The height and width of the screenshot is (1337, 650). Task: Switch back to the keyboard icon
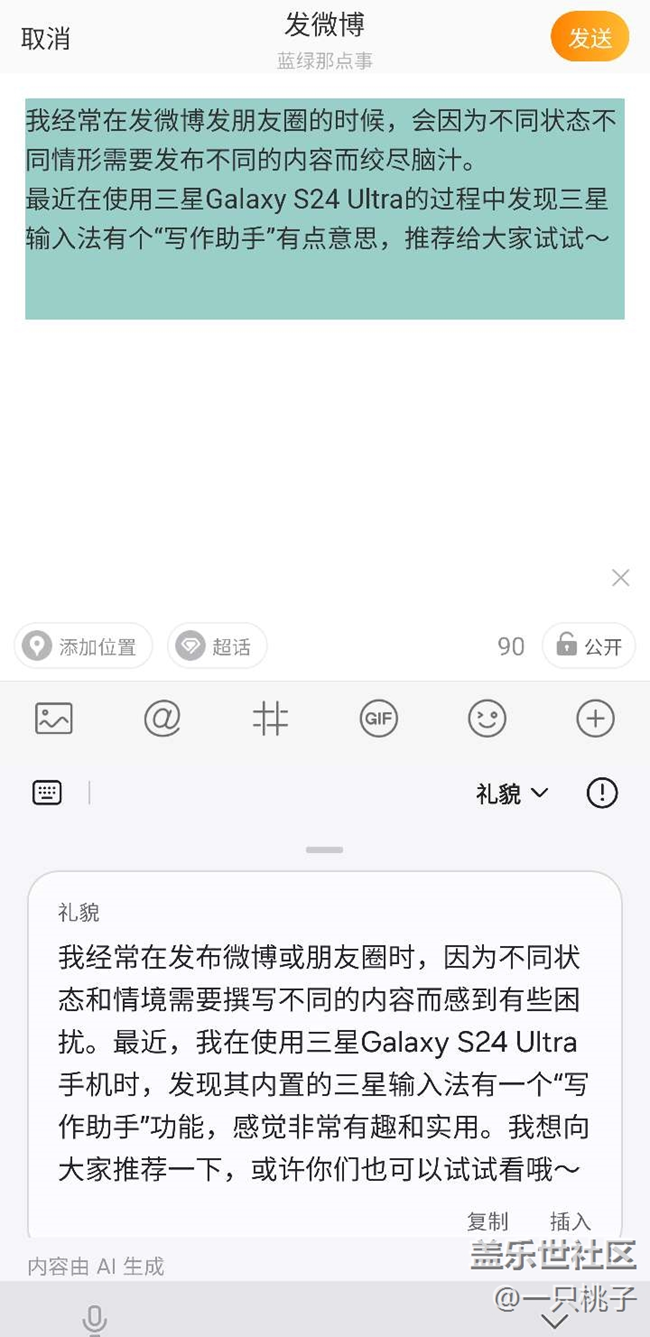(x=47, y=793)
